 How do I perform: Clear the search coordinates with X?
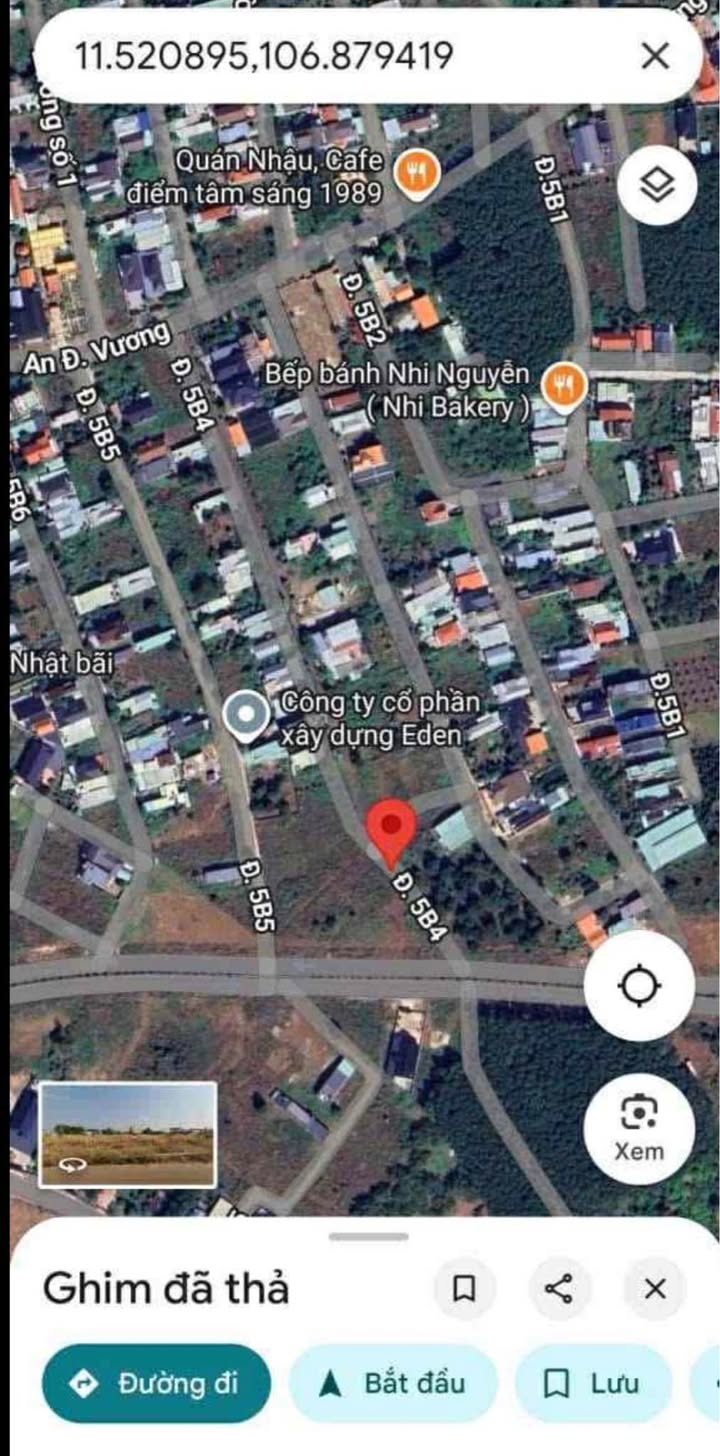coord(655,56)
